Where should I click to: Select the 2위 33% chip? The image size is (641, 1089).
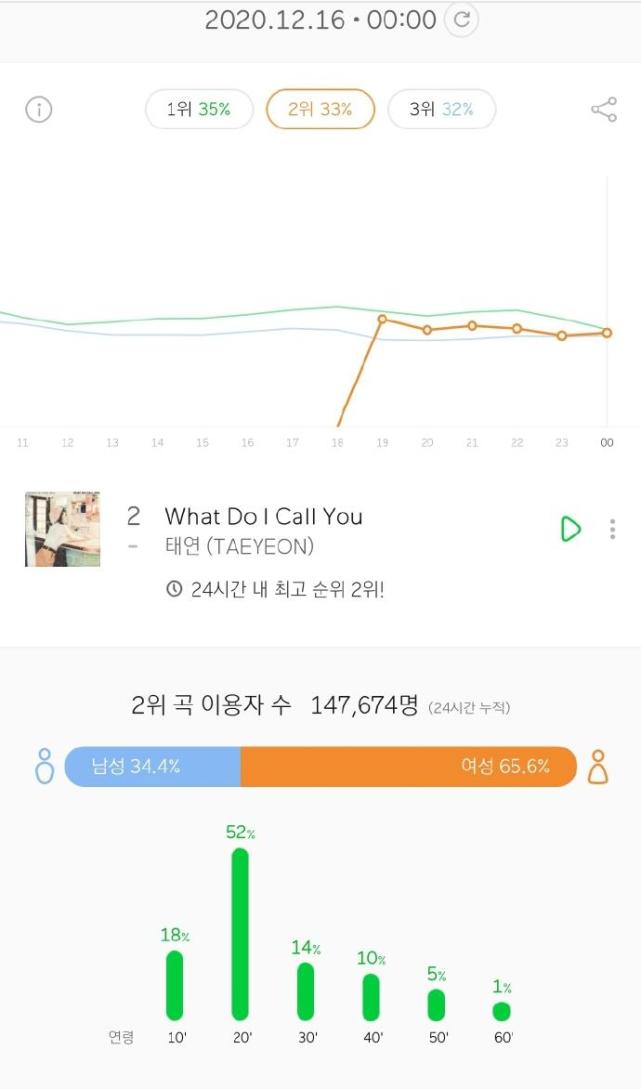(x=320, y=110)
